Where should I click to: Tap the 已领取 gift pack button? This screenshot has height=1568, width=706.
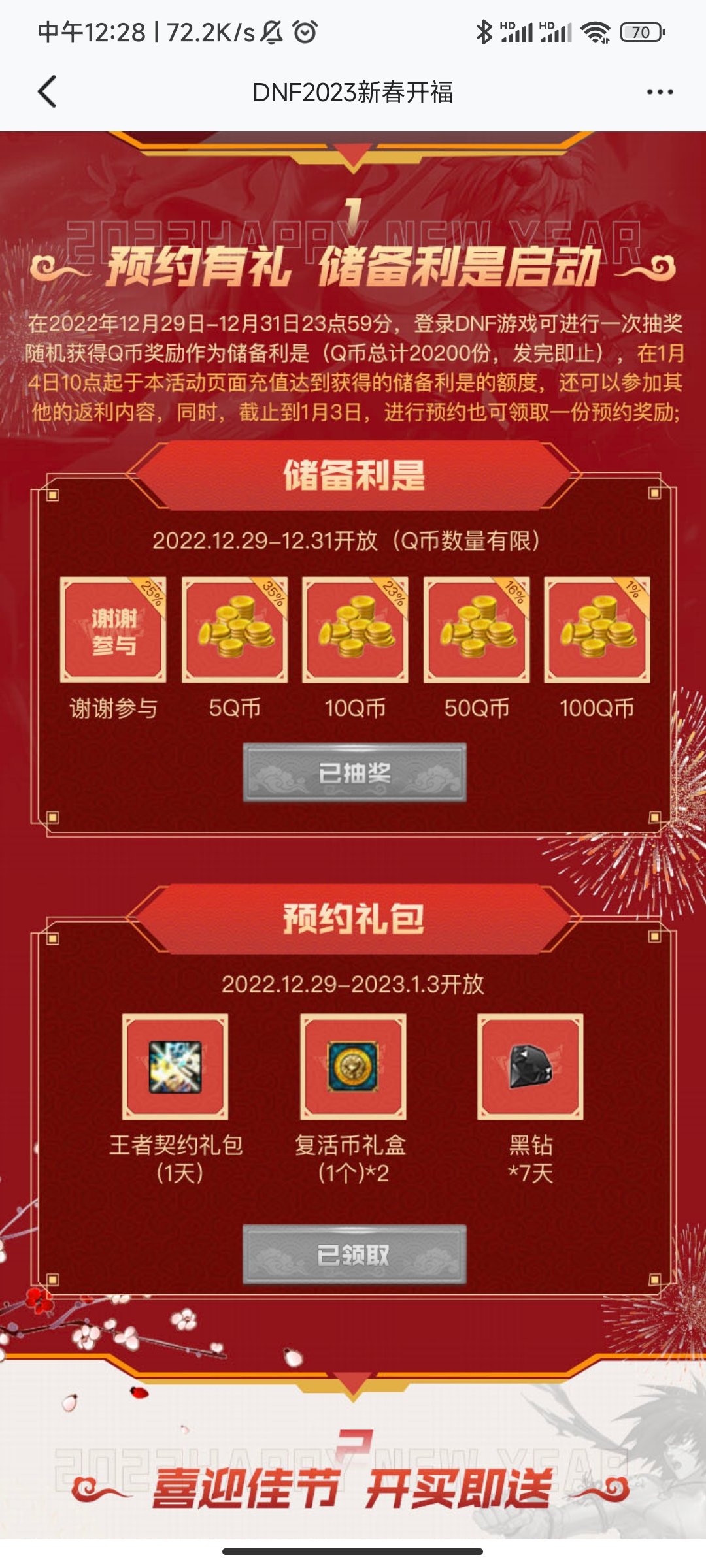click(354, 1254)
